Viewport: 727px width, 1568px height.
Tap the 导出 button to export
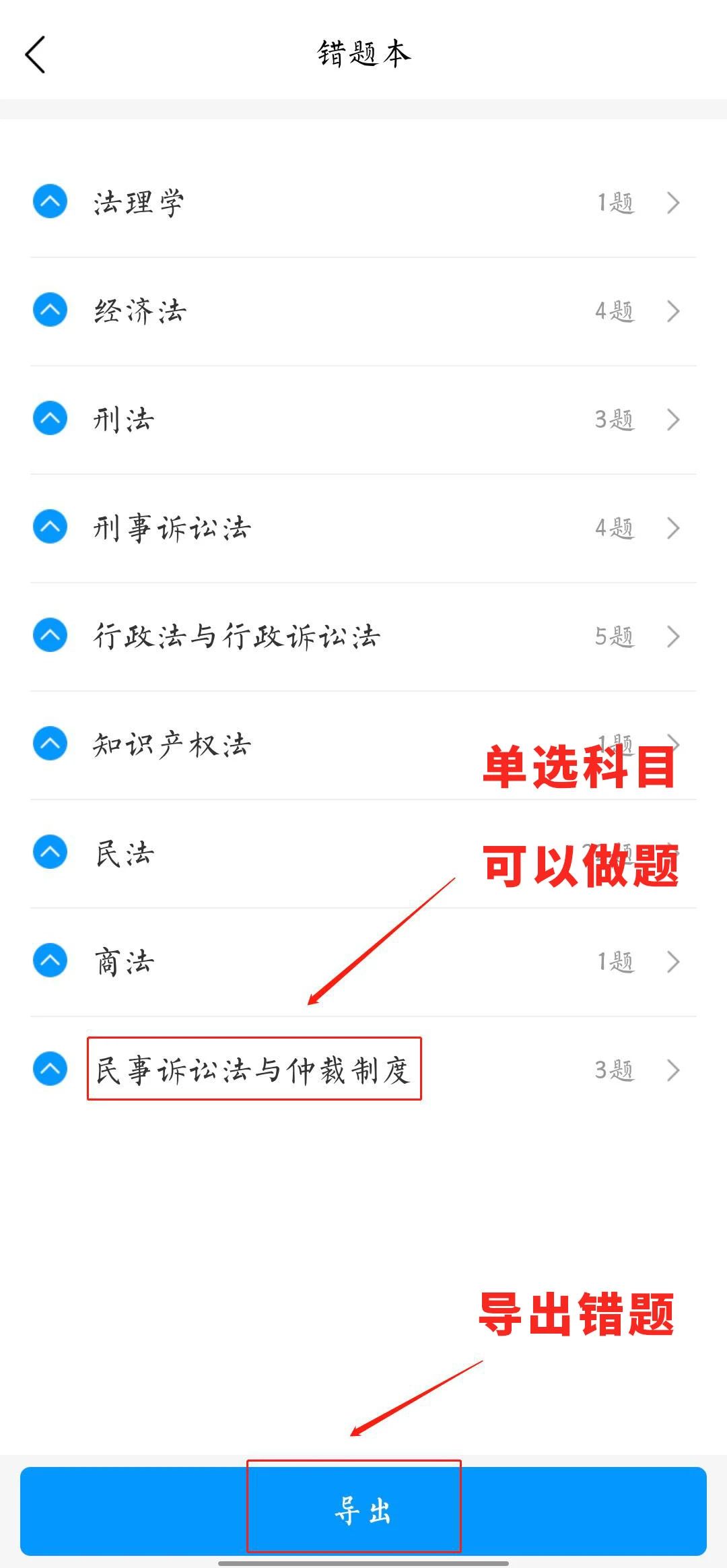pyautogui.click(x=363, y=1511)
